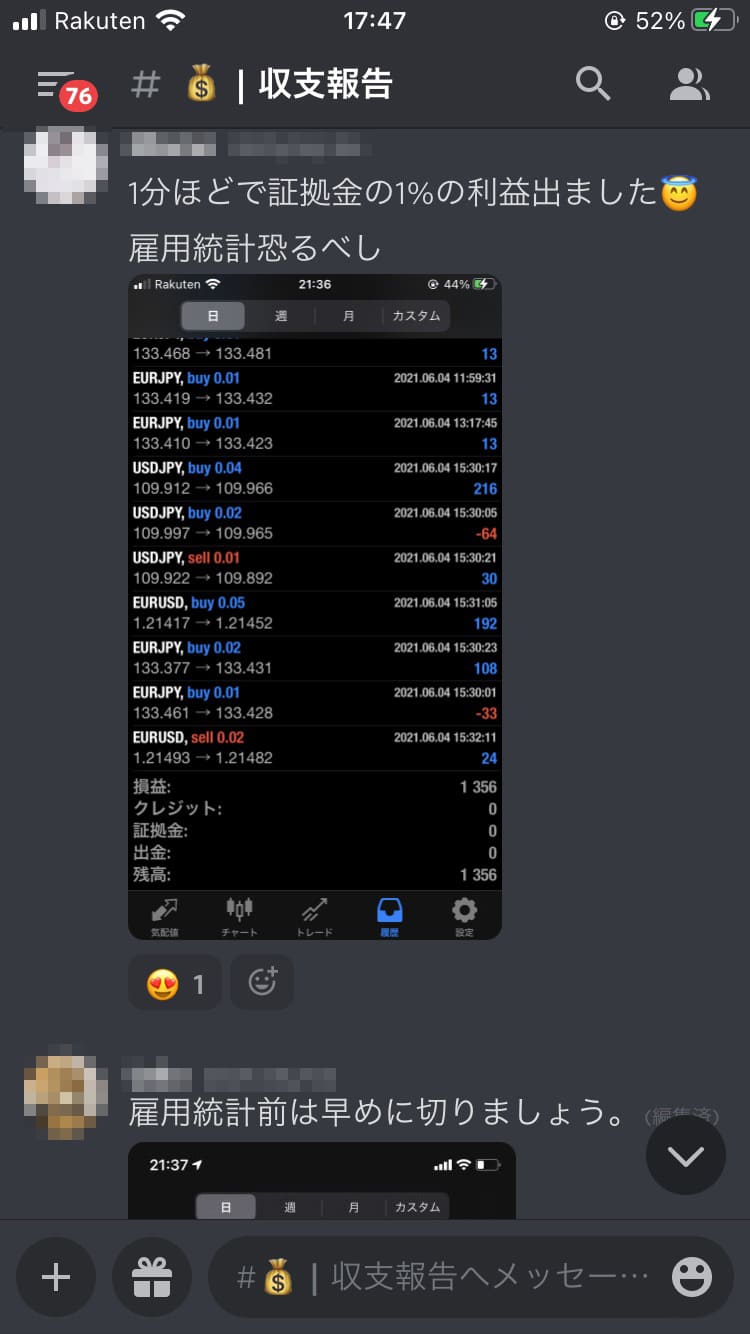
Task: Open the channel drawer menu
Action: pos(58,85)
